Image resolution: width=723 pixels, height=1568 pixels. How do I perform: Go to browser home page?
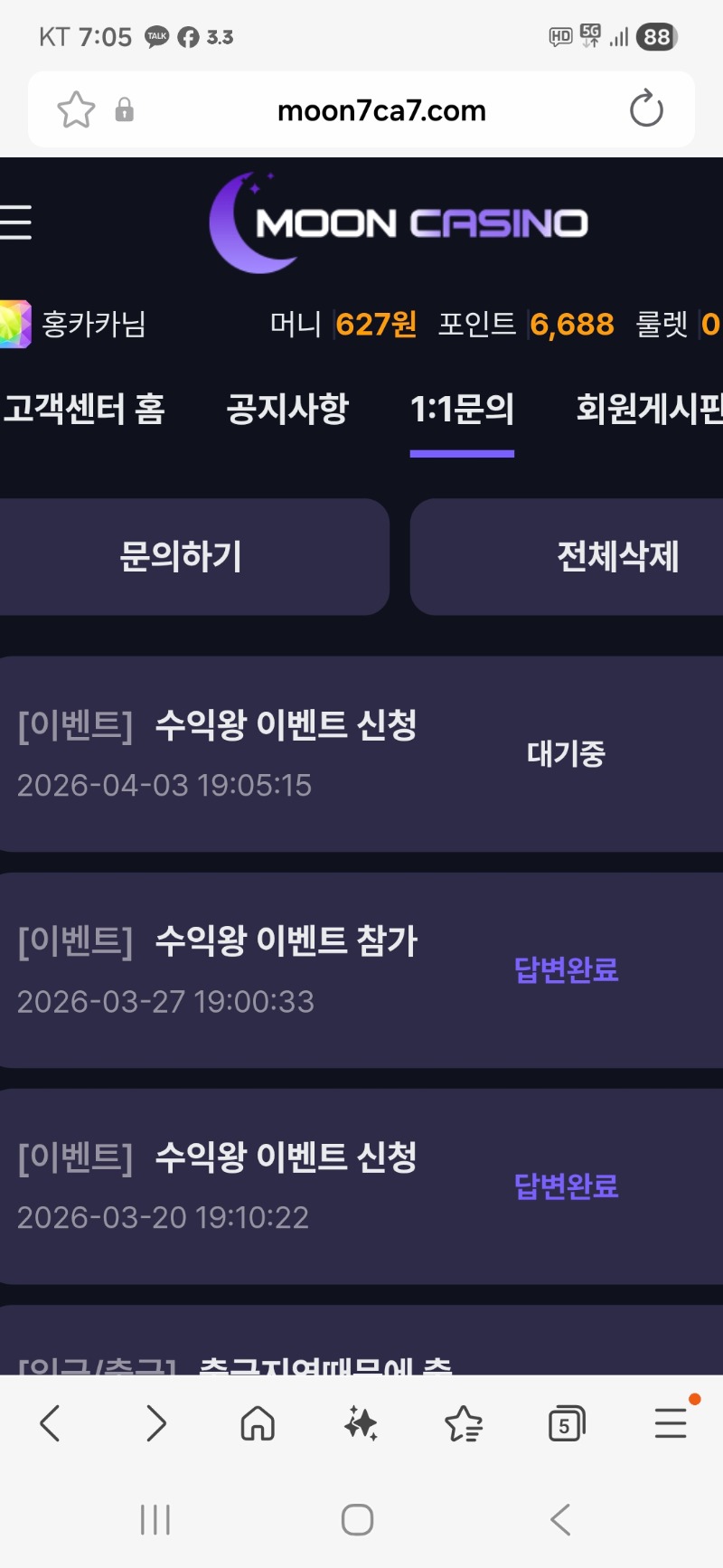[x=258, y=1423]
